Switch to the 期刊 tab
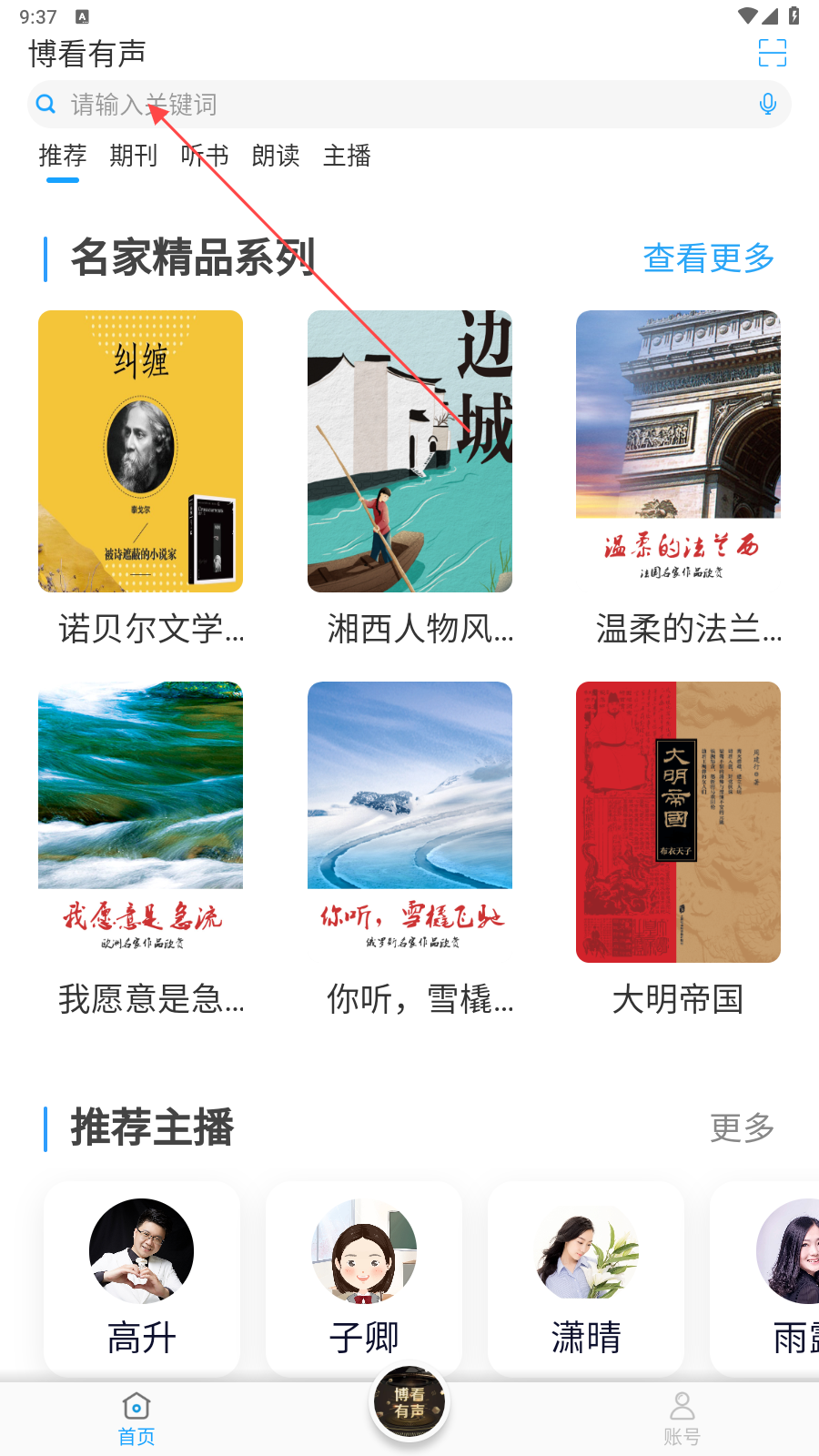 [x=134, y=156]
